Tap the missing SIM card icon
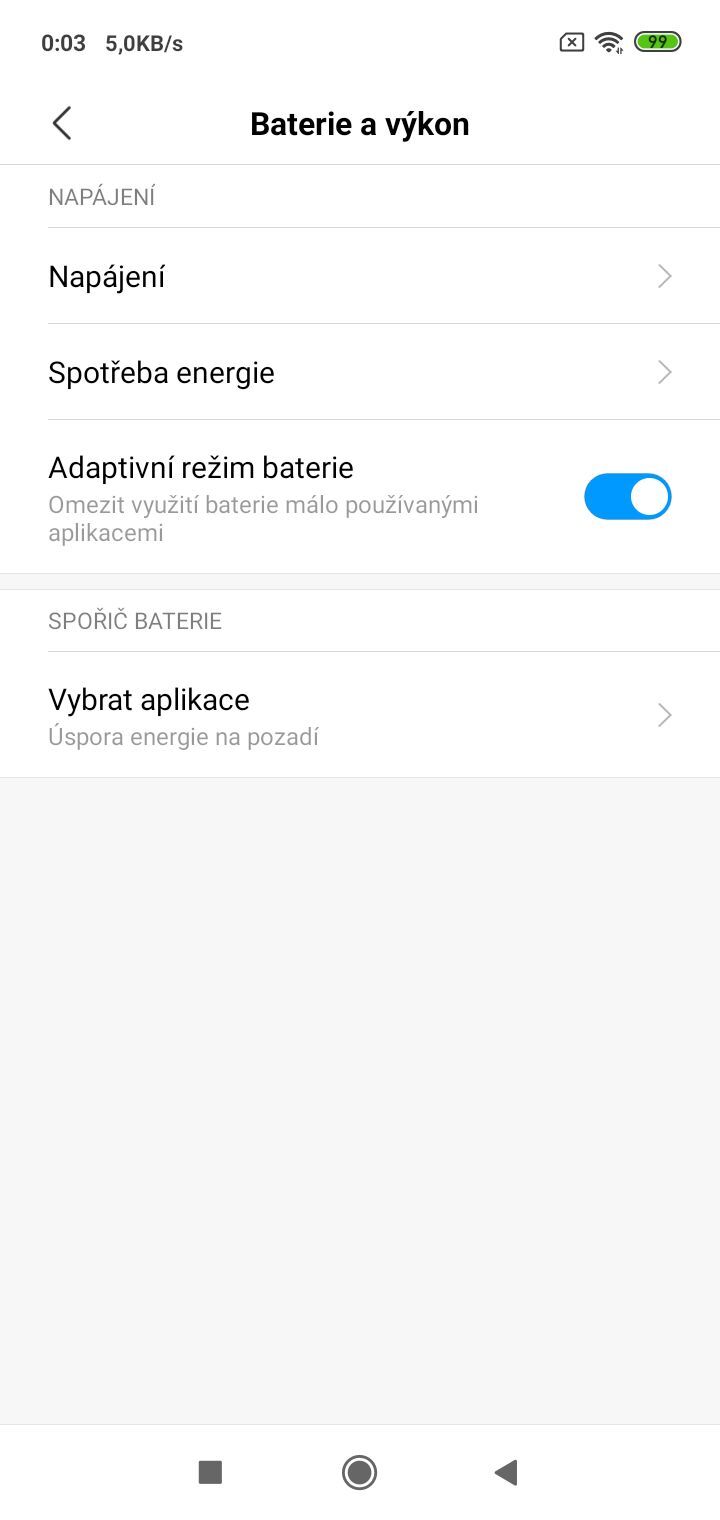Screen dimensions: 720x1520 [569, 42]
